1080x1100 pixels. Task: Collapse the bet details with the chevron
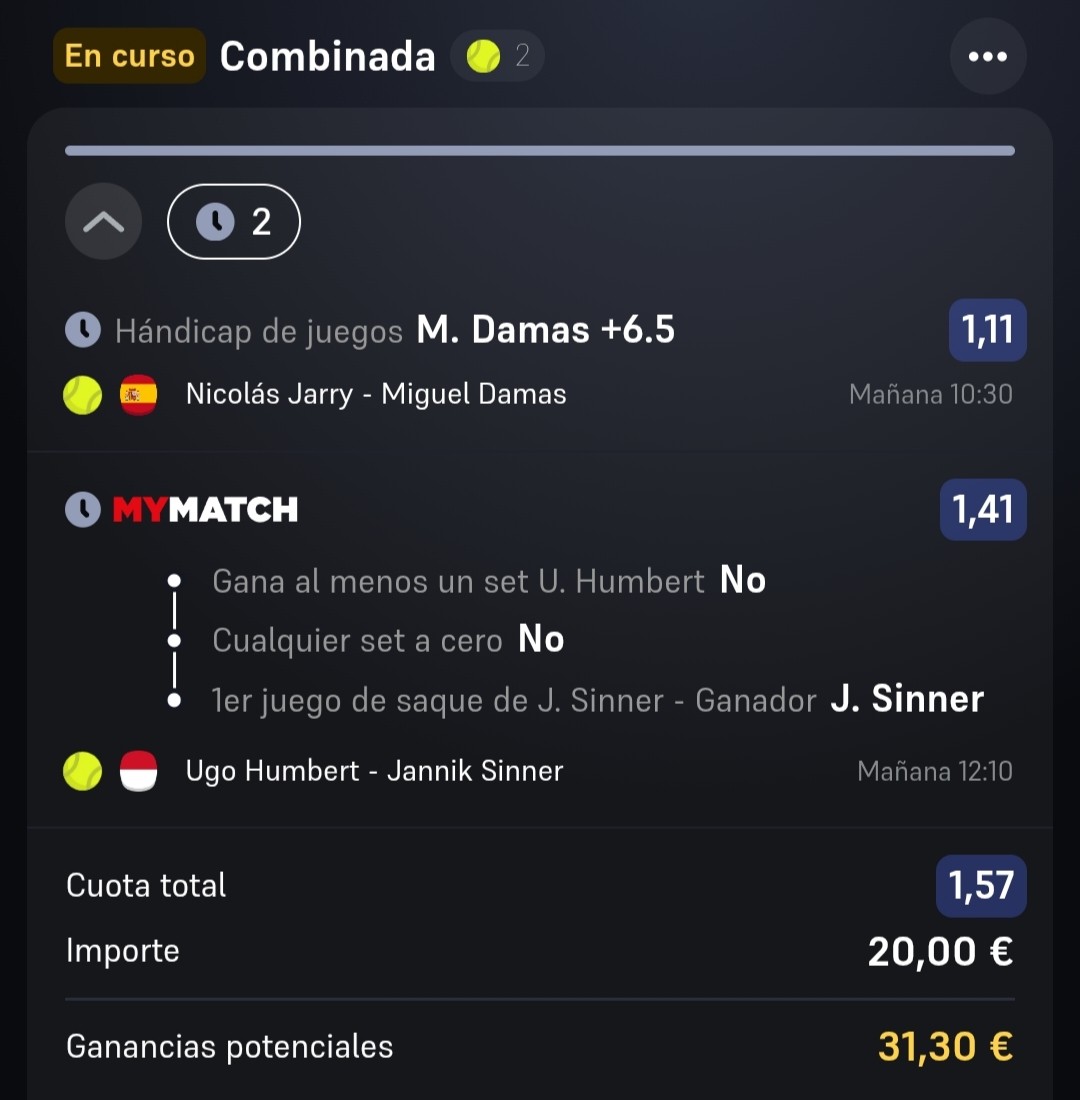coord(103,222)
